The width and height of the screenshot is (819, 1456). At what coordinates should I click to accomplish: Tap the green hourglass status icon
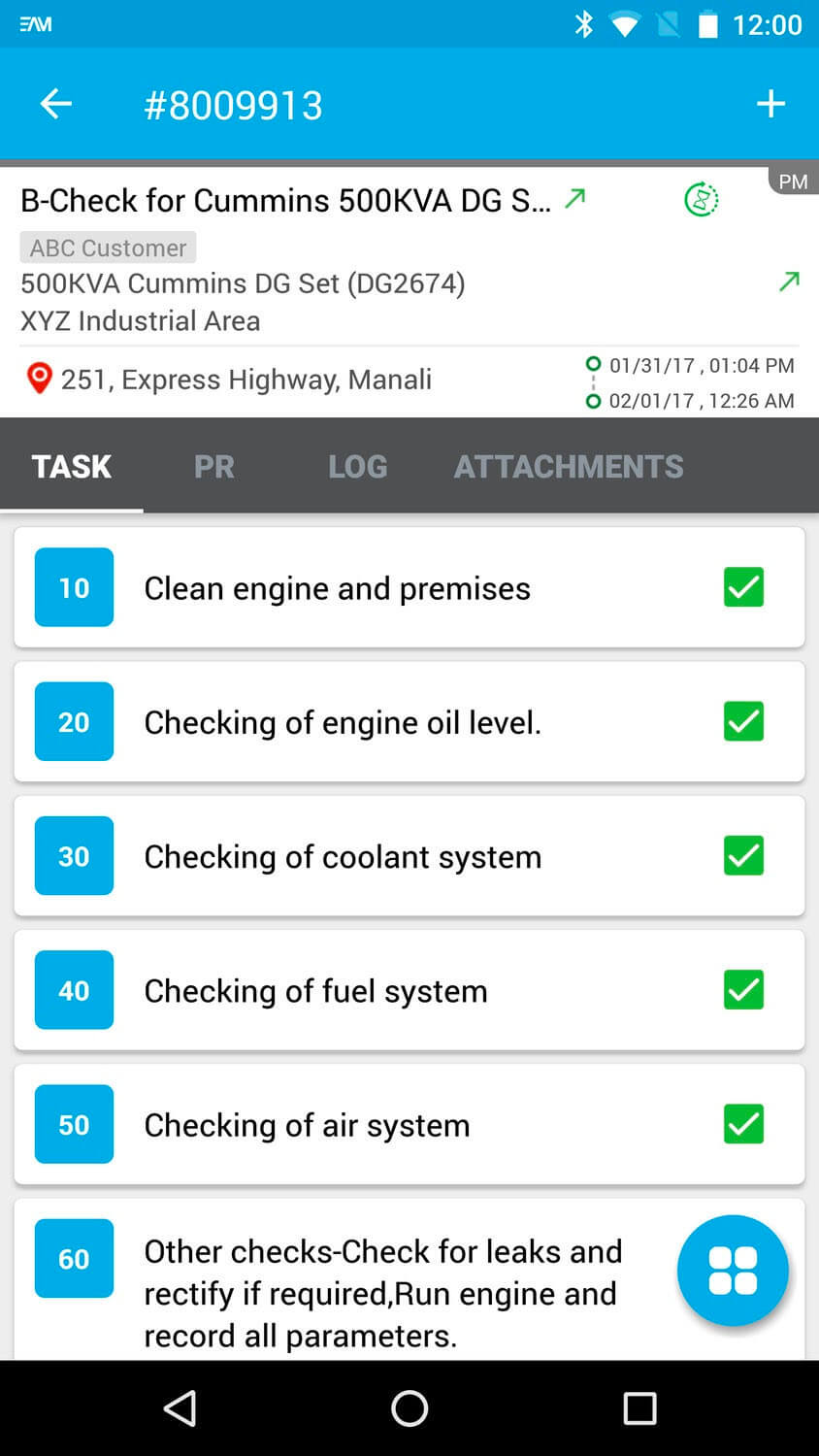(x=702, y=200)
